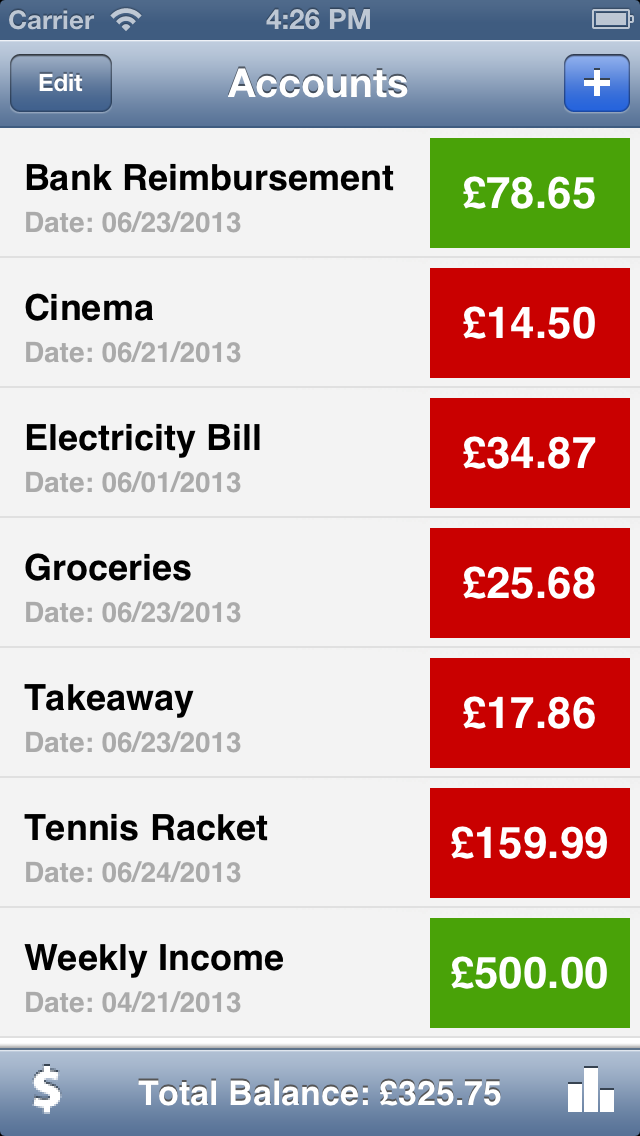This screenshot has height=1136, width=640.
Task: Tap the Edit button
Action: coord(61,83)
